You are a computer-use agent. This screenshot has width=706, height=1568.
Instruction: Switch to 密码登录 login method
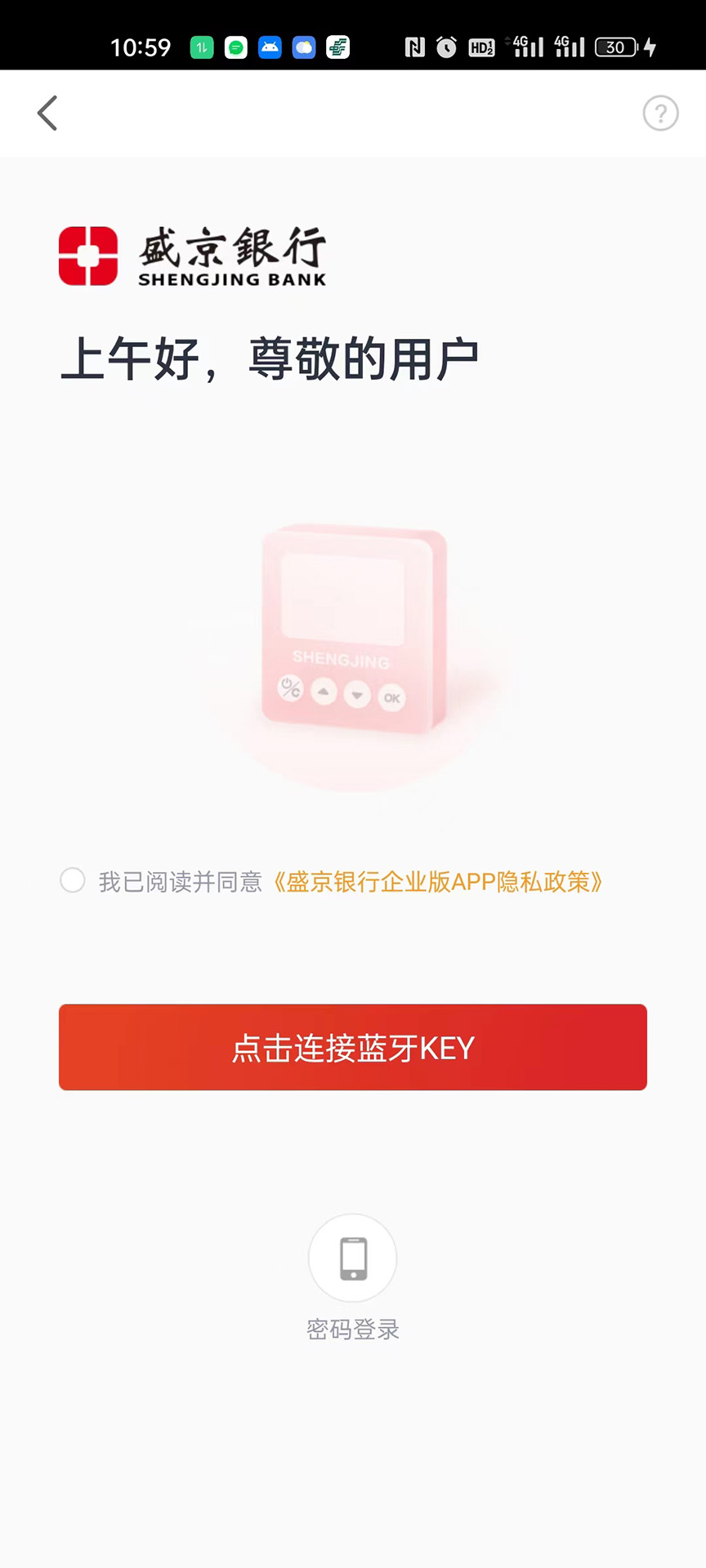pyautogui.click(x=353, y=1259)
